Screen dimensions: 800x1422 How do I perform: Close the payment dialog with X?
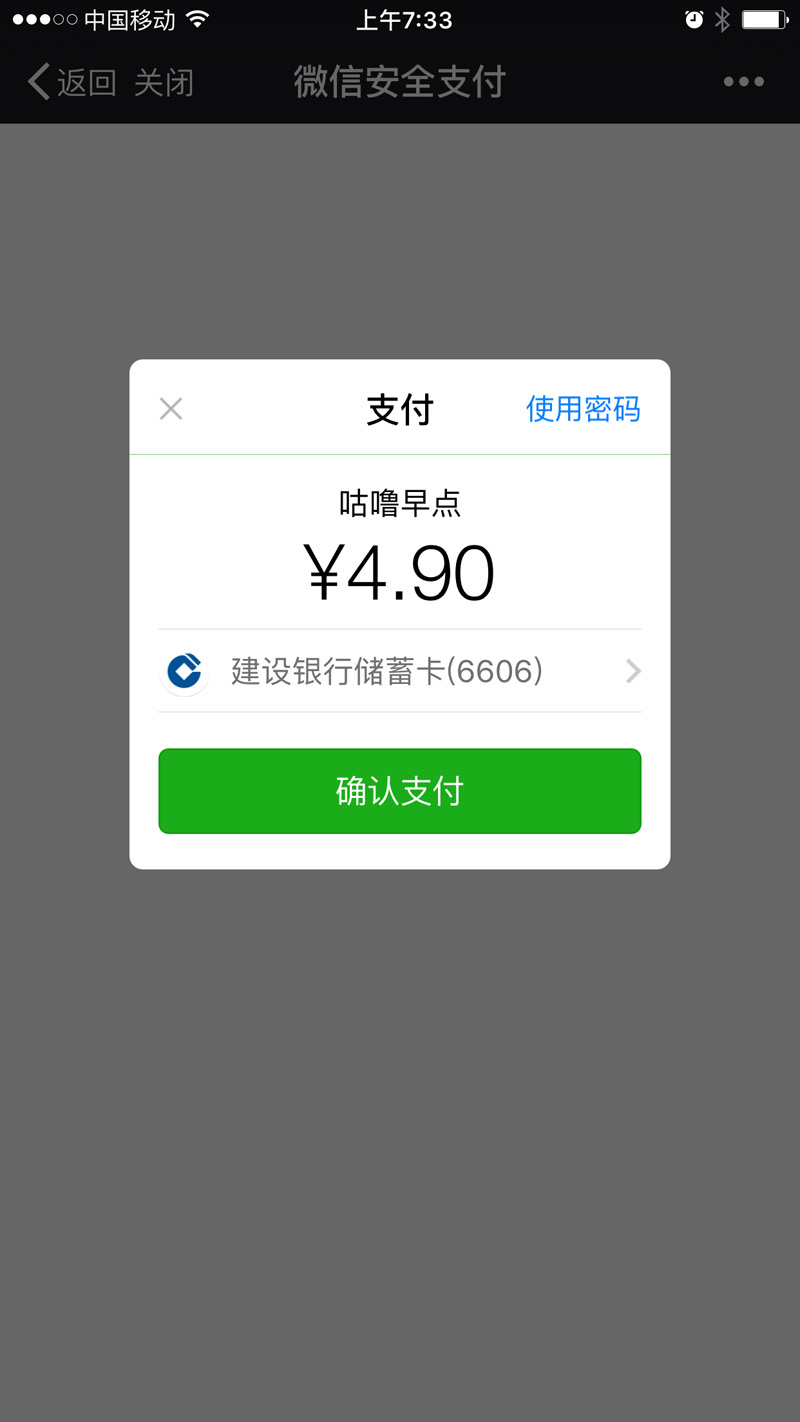pyautogui.click(x=171, y=408)
